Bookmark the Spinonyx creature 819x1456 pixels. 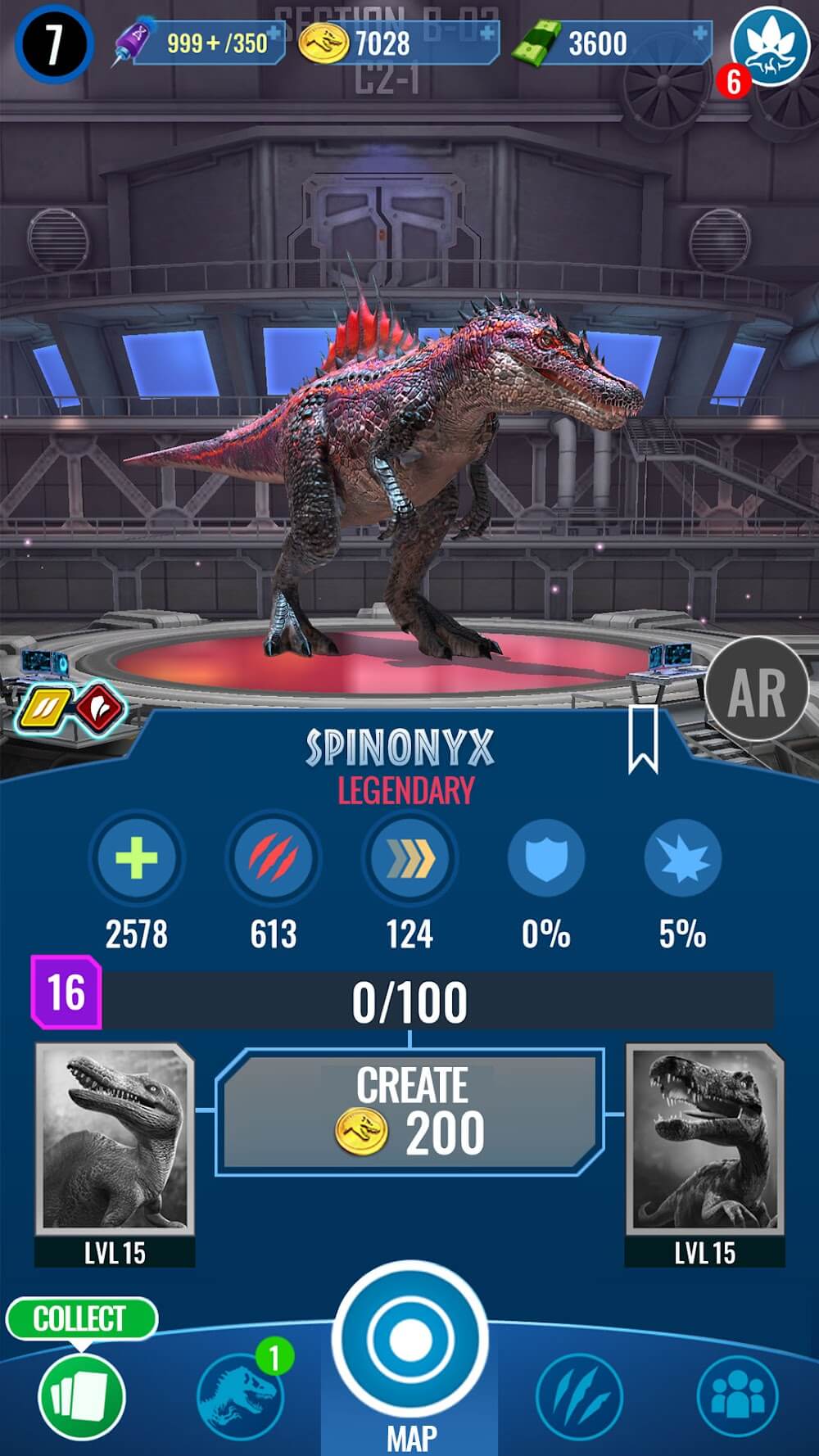pyautogui.click(x=643, y=738)
